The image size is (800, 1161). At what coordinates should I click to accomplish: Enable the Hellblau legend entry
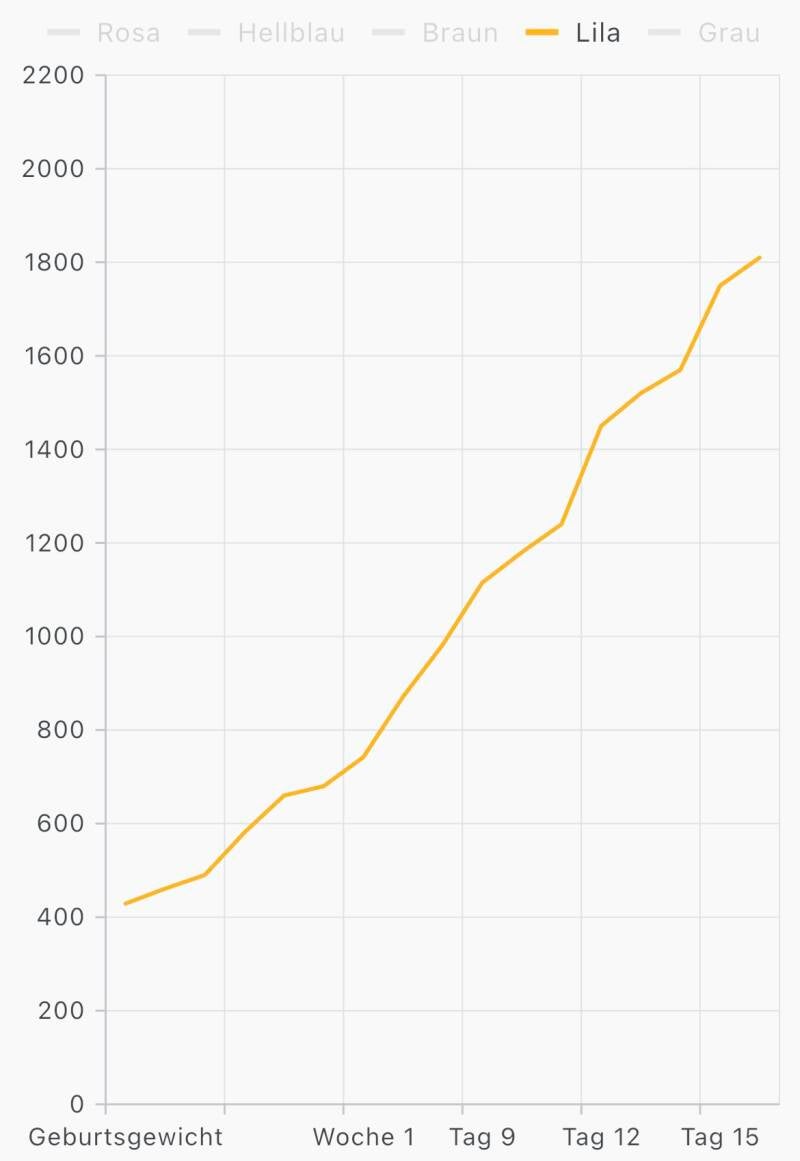[x=267, y=33]
